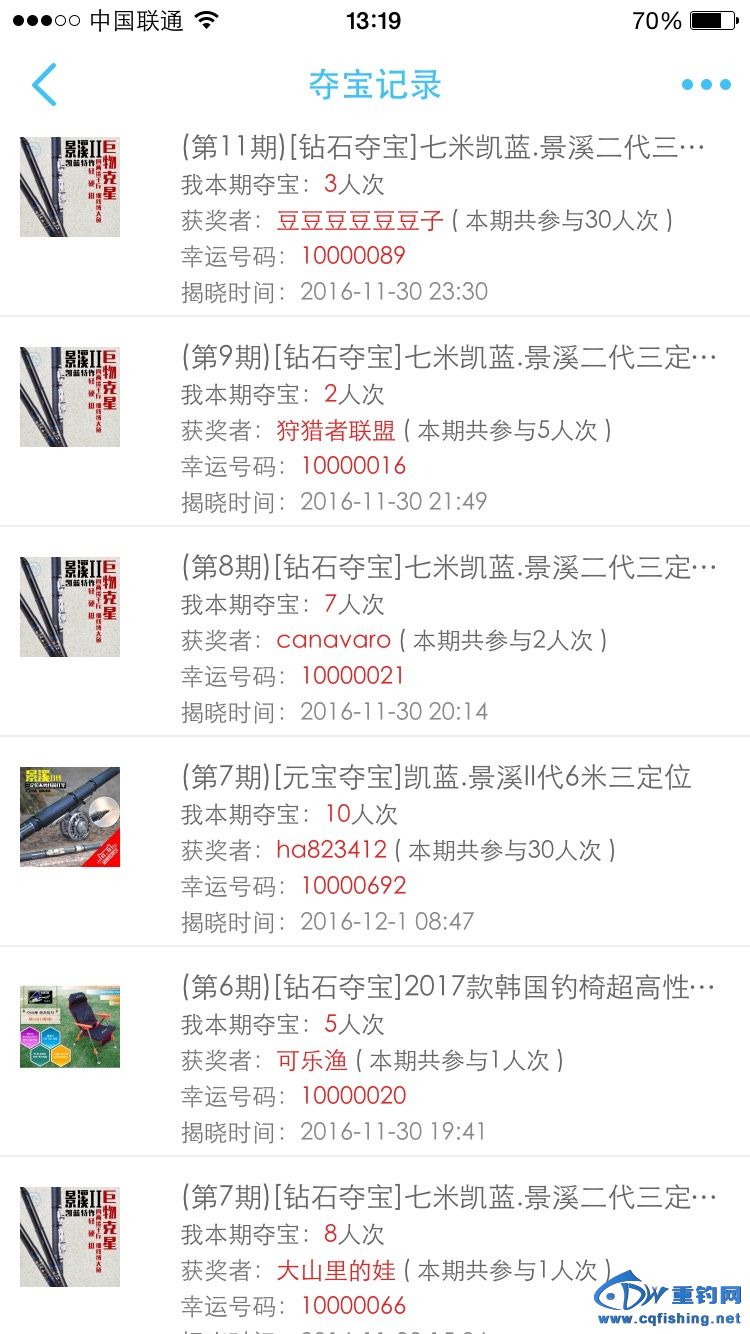
Task: Go back using the top-left arrow
Action: (44, 85)
